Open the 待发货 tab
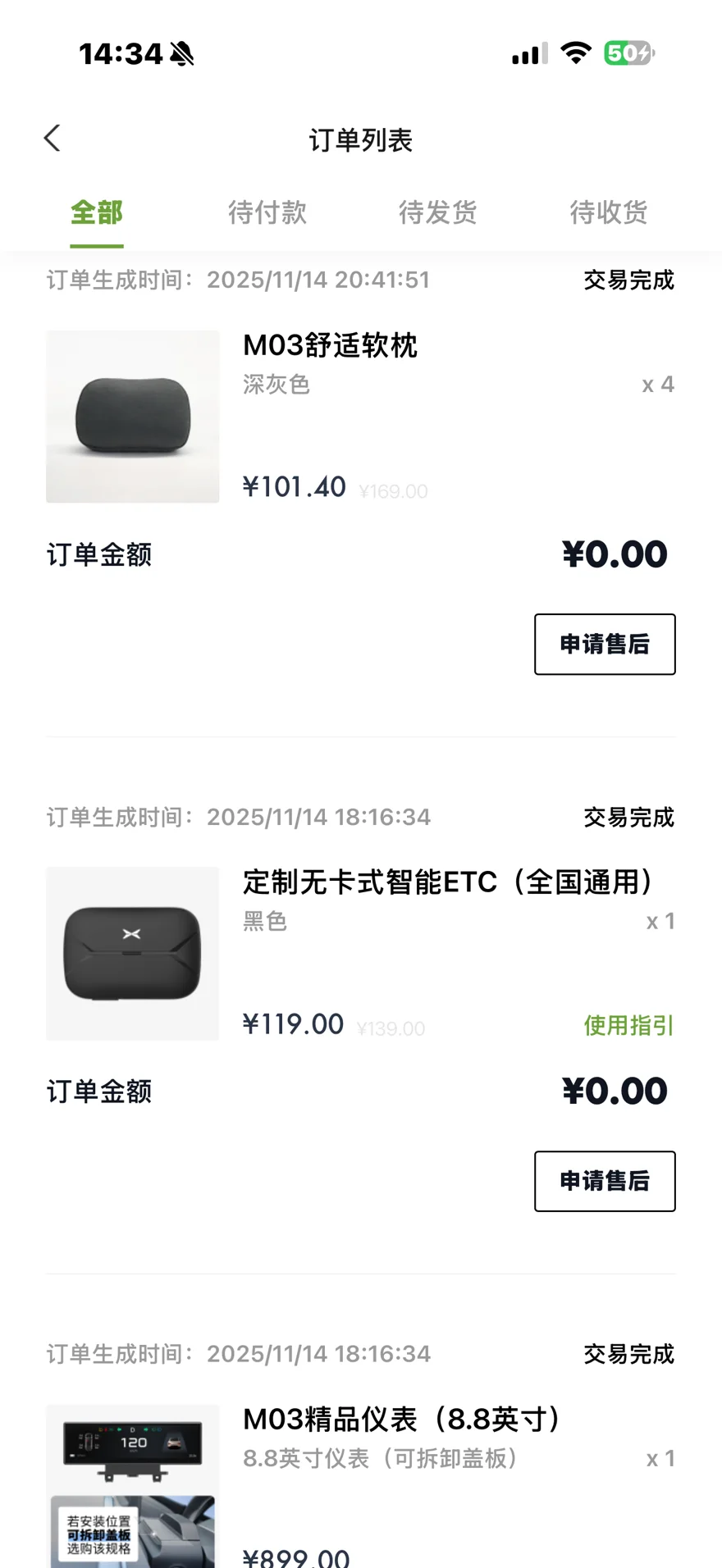 coord(438,213)
